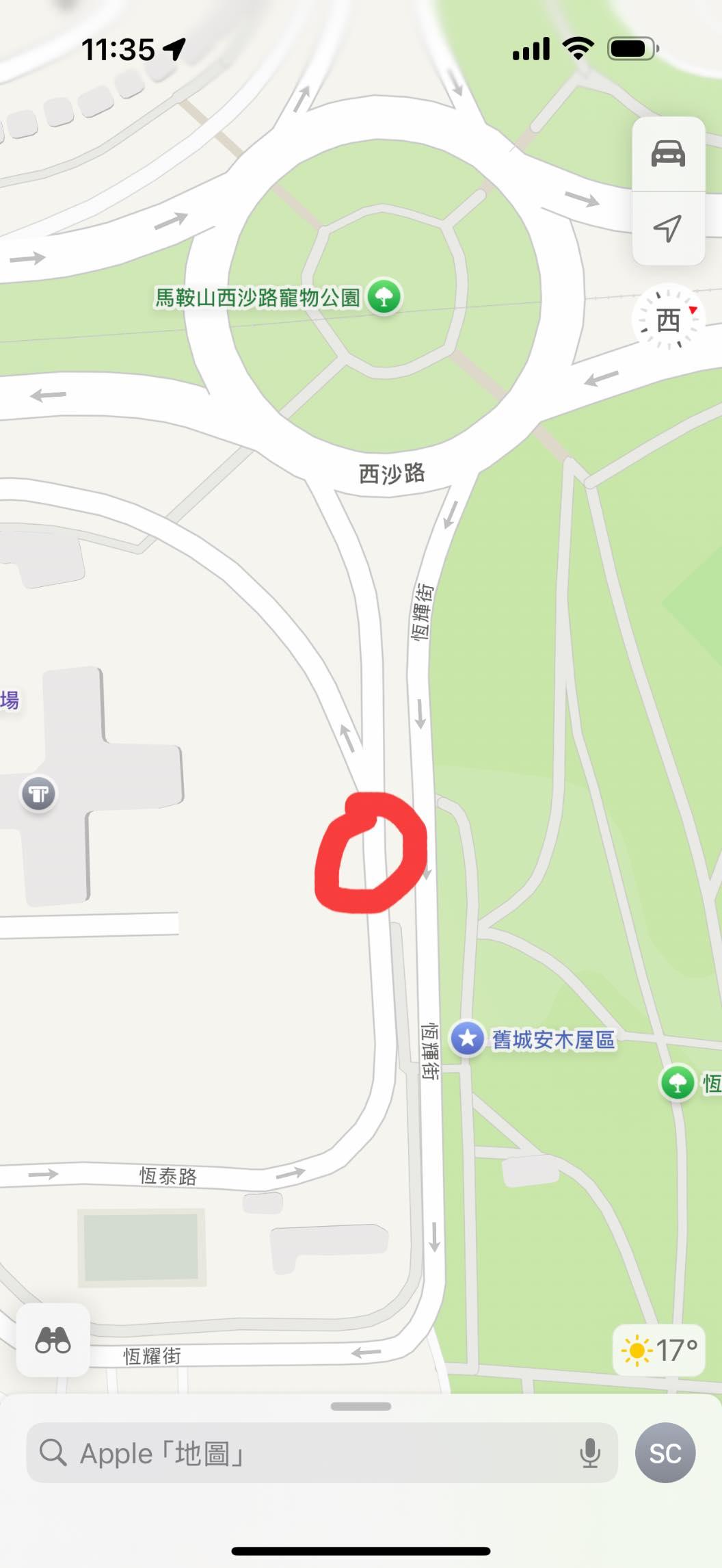Tap the grey station marker on the cross-shaped building
Viewport: 722px width, 1568px height.
(39, 794)
